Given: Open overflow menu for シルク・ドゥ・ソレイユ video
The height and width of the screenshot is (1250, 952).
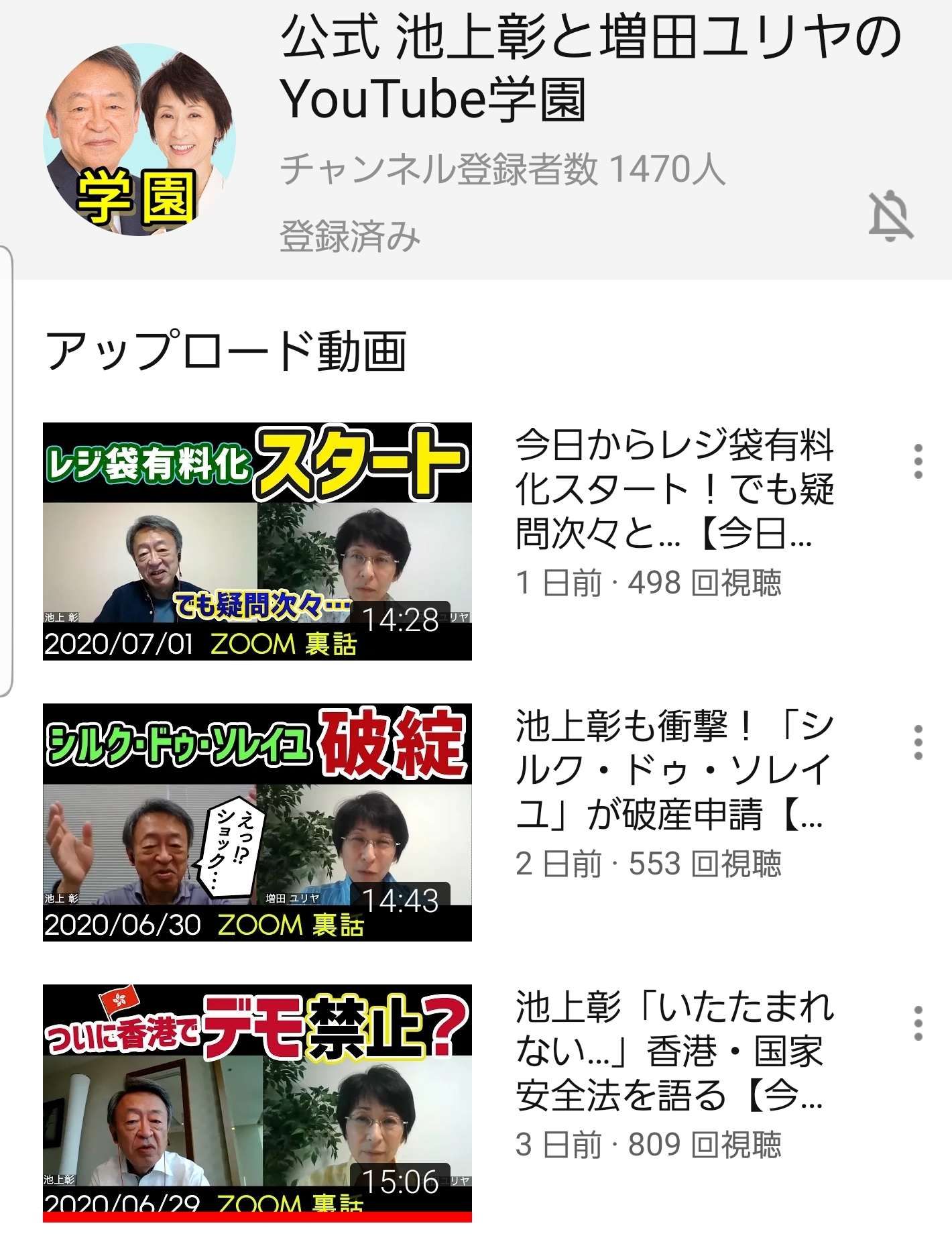Looking at the screenshot, I should coord(918,742).
